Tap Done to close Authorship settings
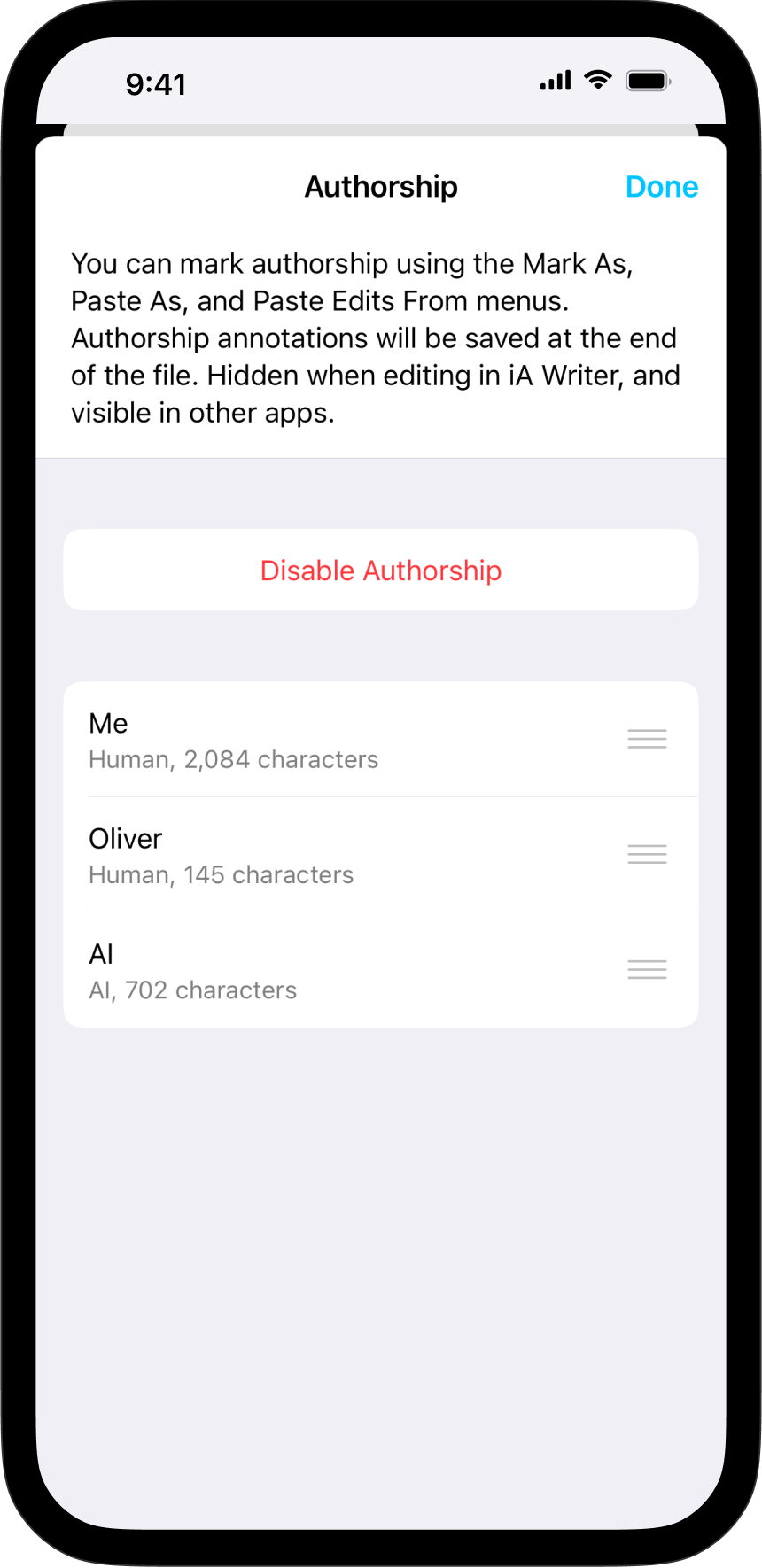 (x=661, y=186)
